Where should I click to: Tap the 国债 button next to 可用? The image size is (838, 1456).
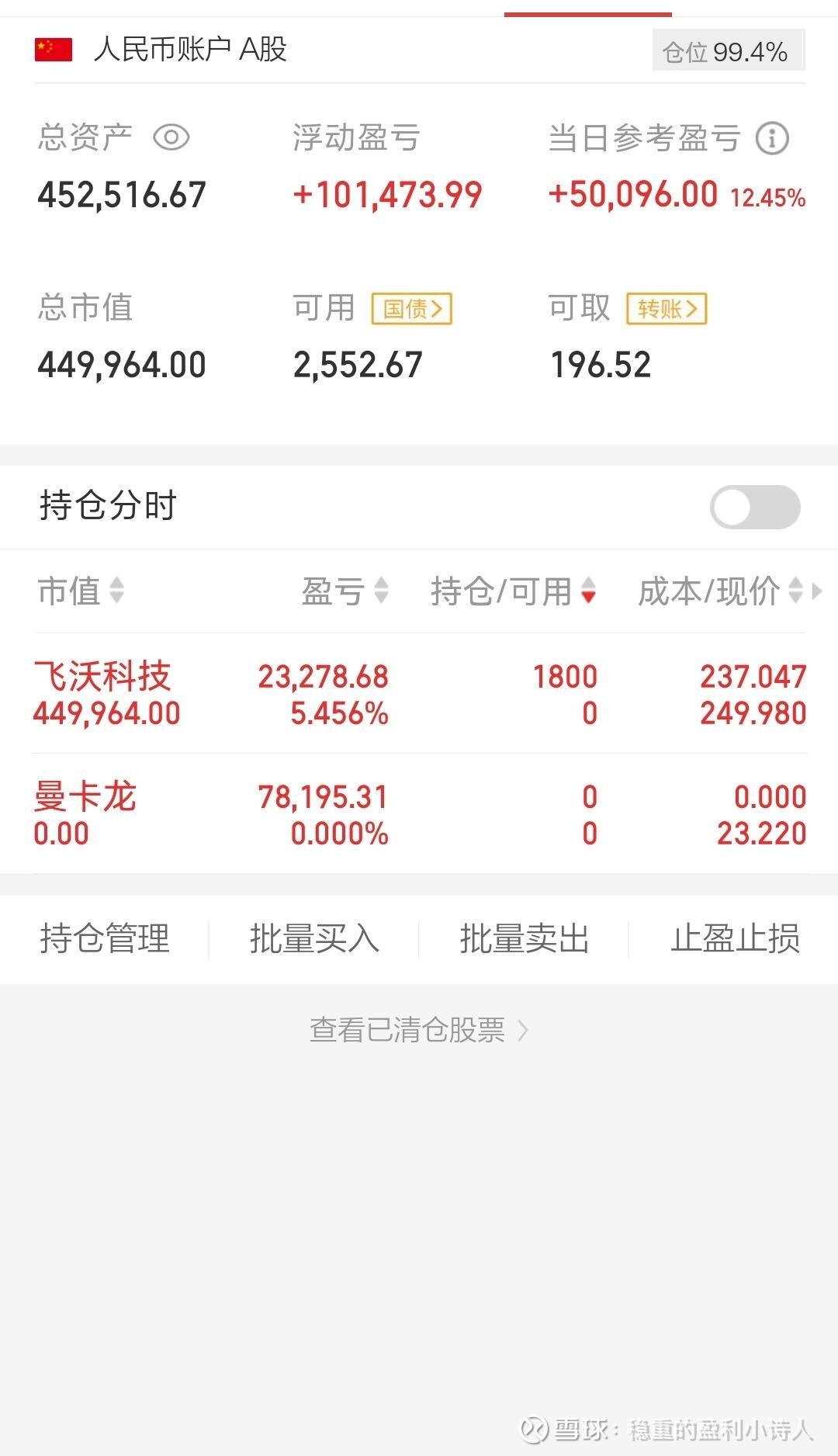[411, 309]
